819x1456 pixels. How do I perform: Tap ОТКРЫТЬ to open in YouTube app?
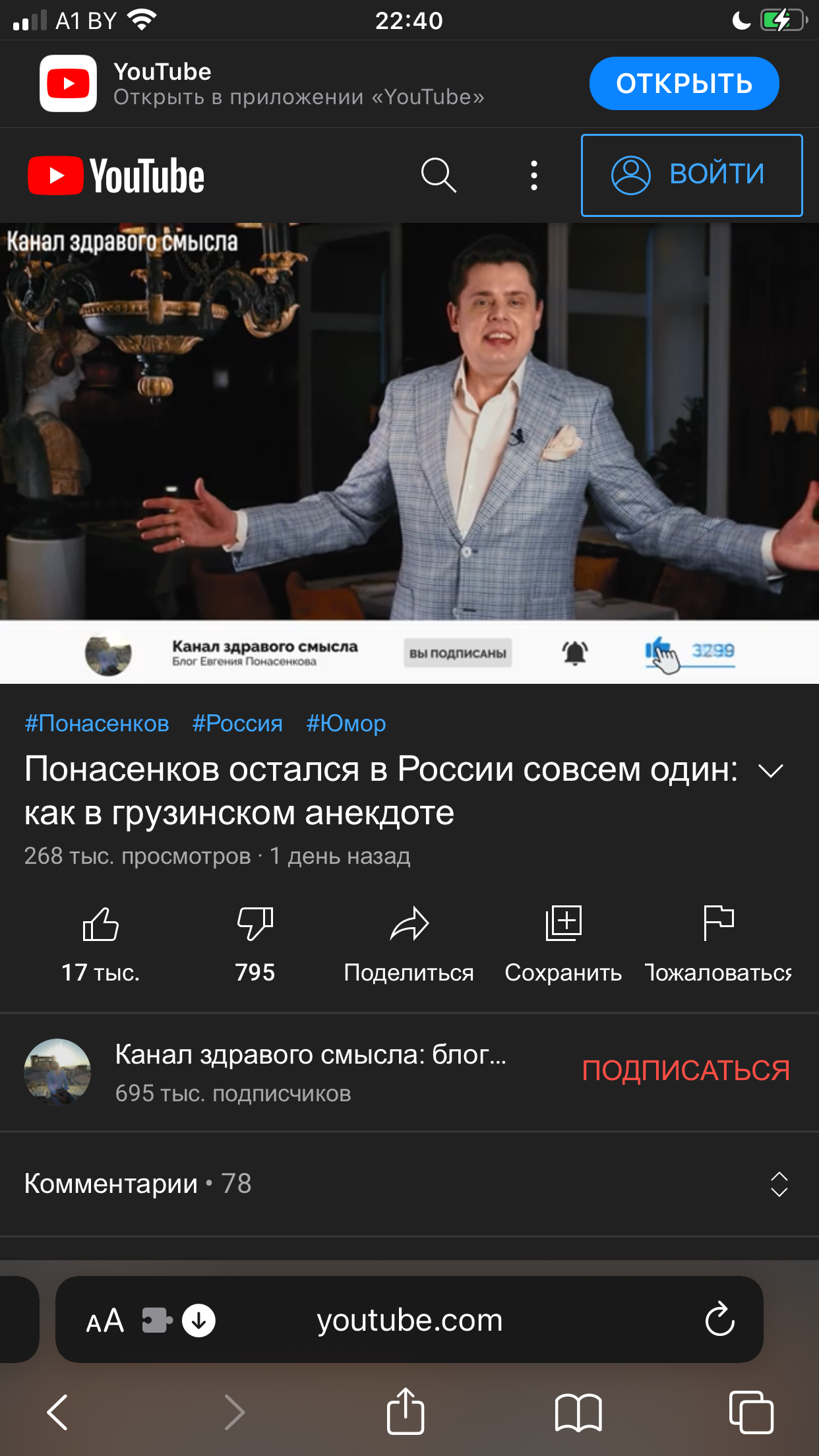[684, 84]
